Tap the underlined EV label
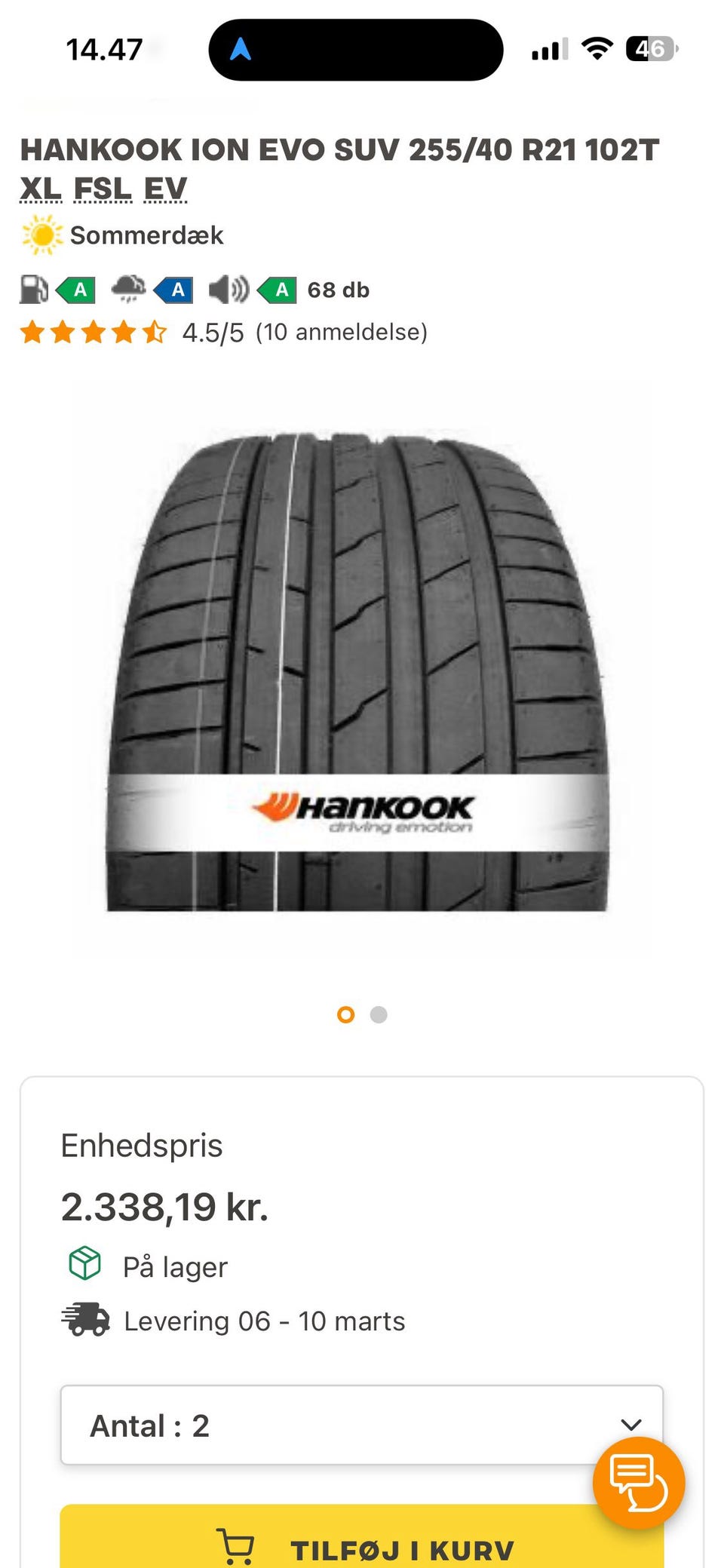 [x=165, y=189]
